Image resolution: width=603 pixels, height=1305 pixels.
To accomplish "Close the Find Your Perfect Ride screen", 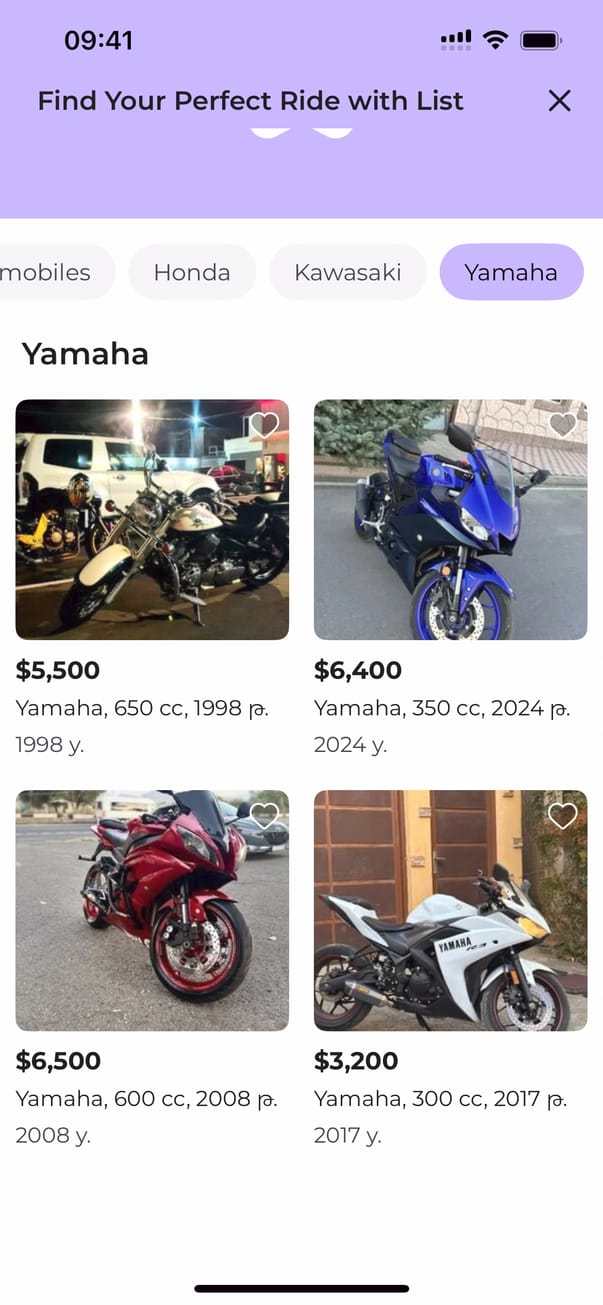I will [x=559, y=100].
